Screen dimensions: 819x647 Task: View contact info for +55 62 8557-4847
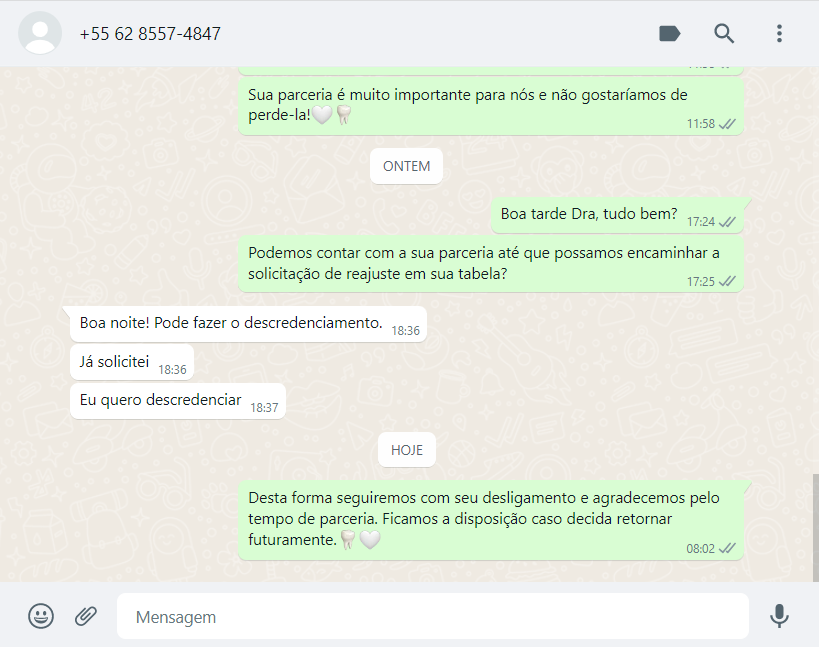pyautogui.click(x=150, y=34)
